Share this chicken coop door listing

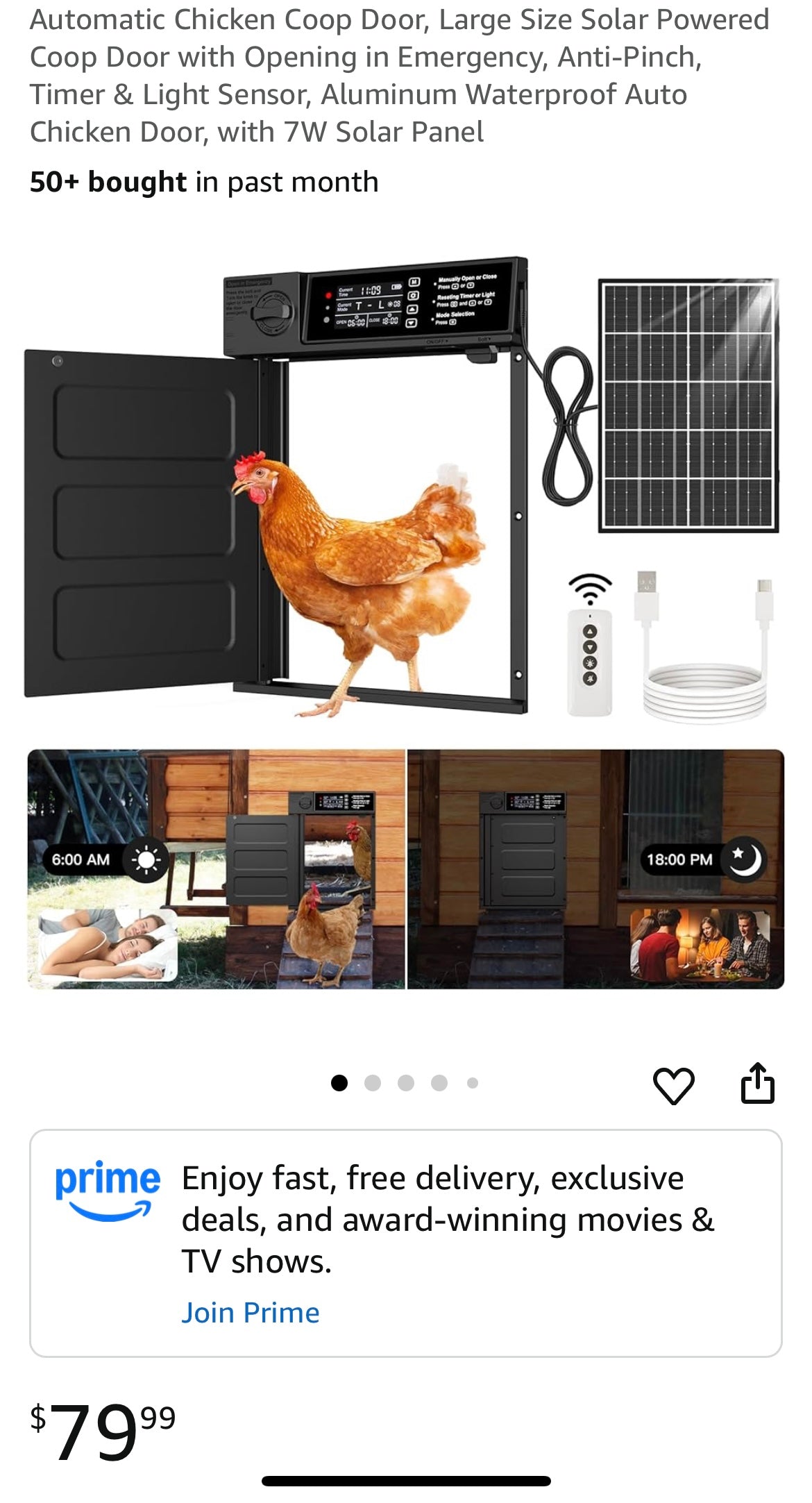tap(757, 1083)
